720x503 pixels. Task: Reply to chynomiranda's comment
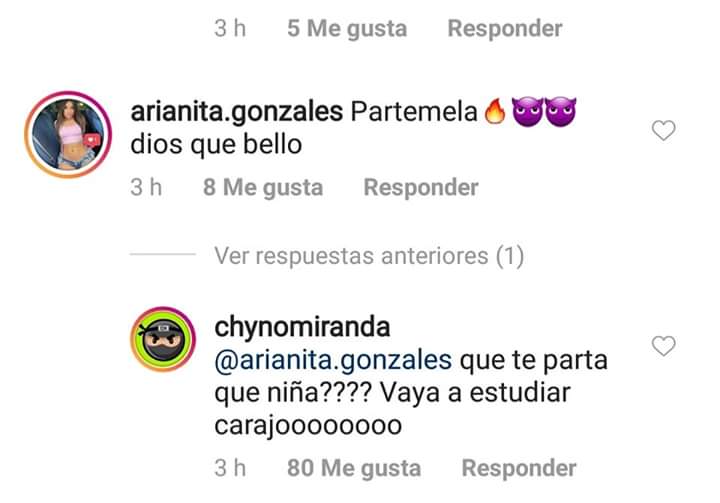(x=518, y=467)
